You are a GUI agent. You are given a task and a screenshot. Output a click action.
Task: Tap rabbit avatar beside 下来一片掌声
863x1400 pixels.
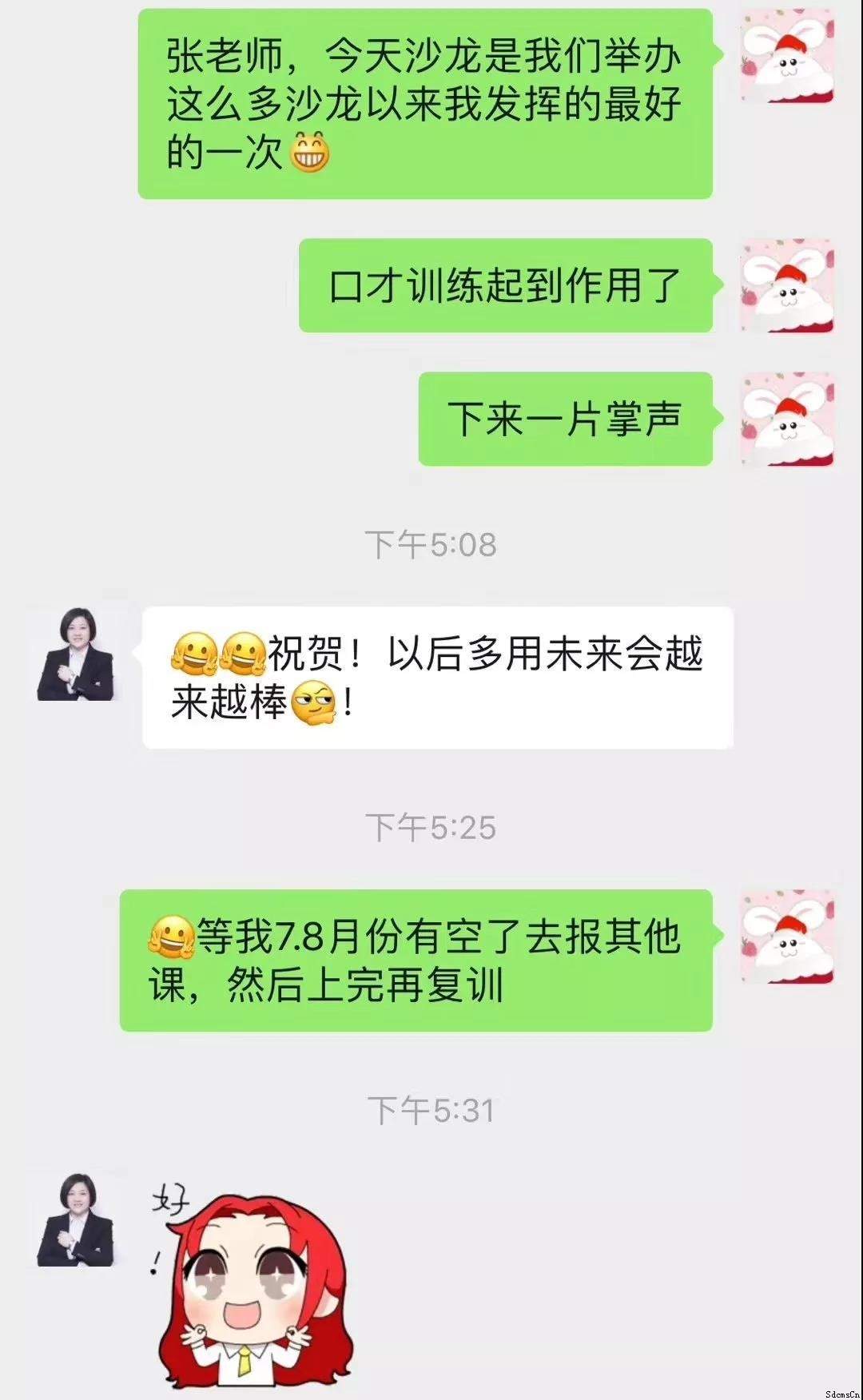[x=787, y=419]
